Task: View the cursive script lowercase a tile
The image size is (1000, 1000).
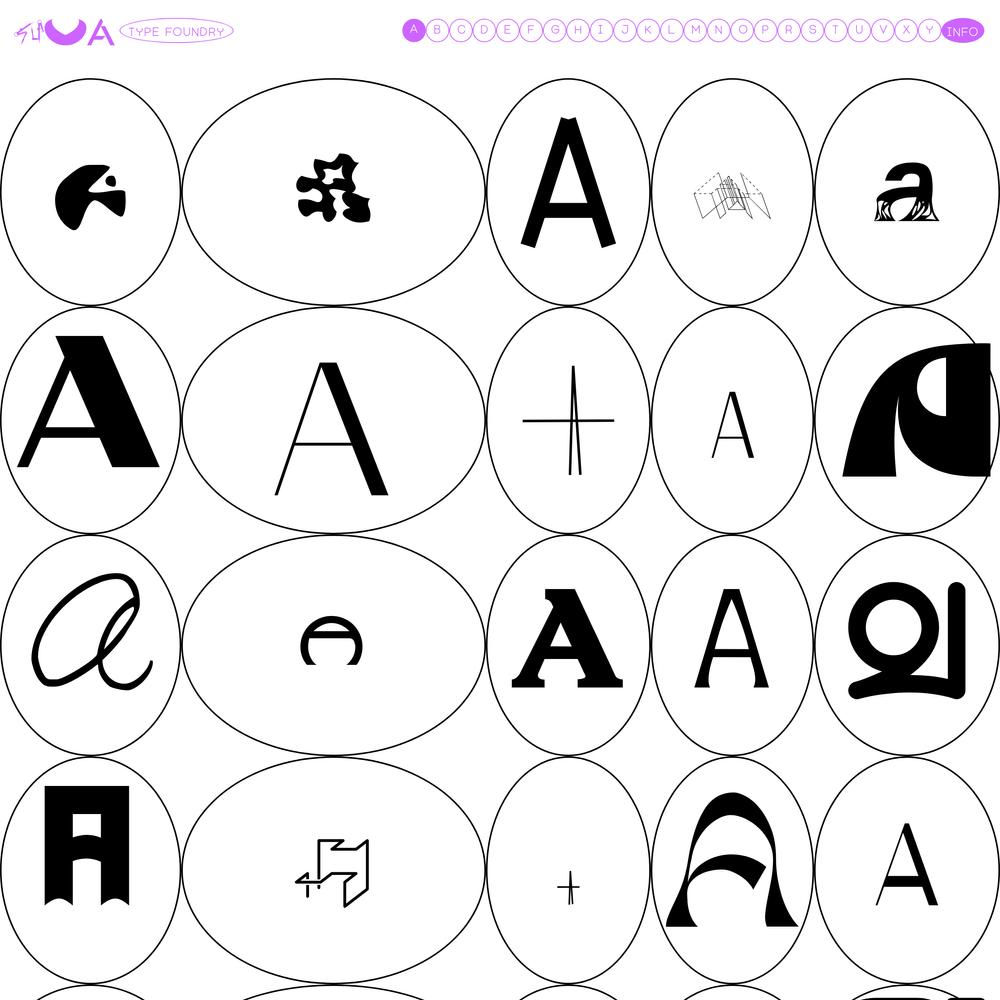Action: [x=90, y=633]
